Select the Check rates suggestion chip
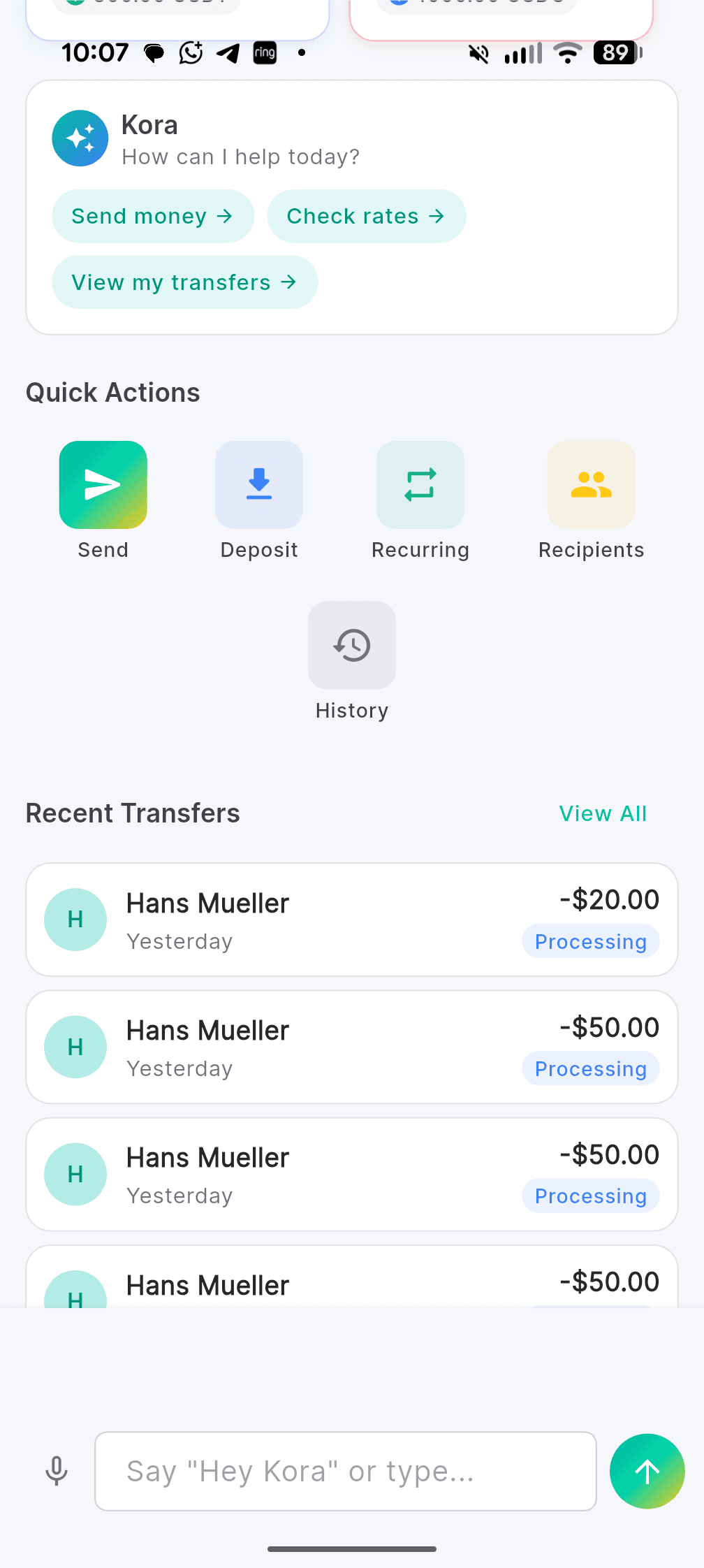Screen dimensions: 704x1568 pyautogui.click(x=366, y=216)
